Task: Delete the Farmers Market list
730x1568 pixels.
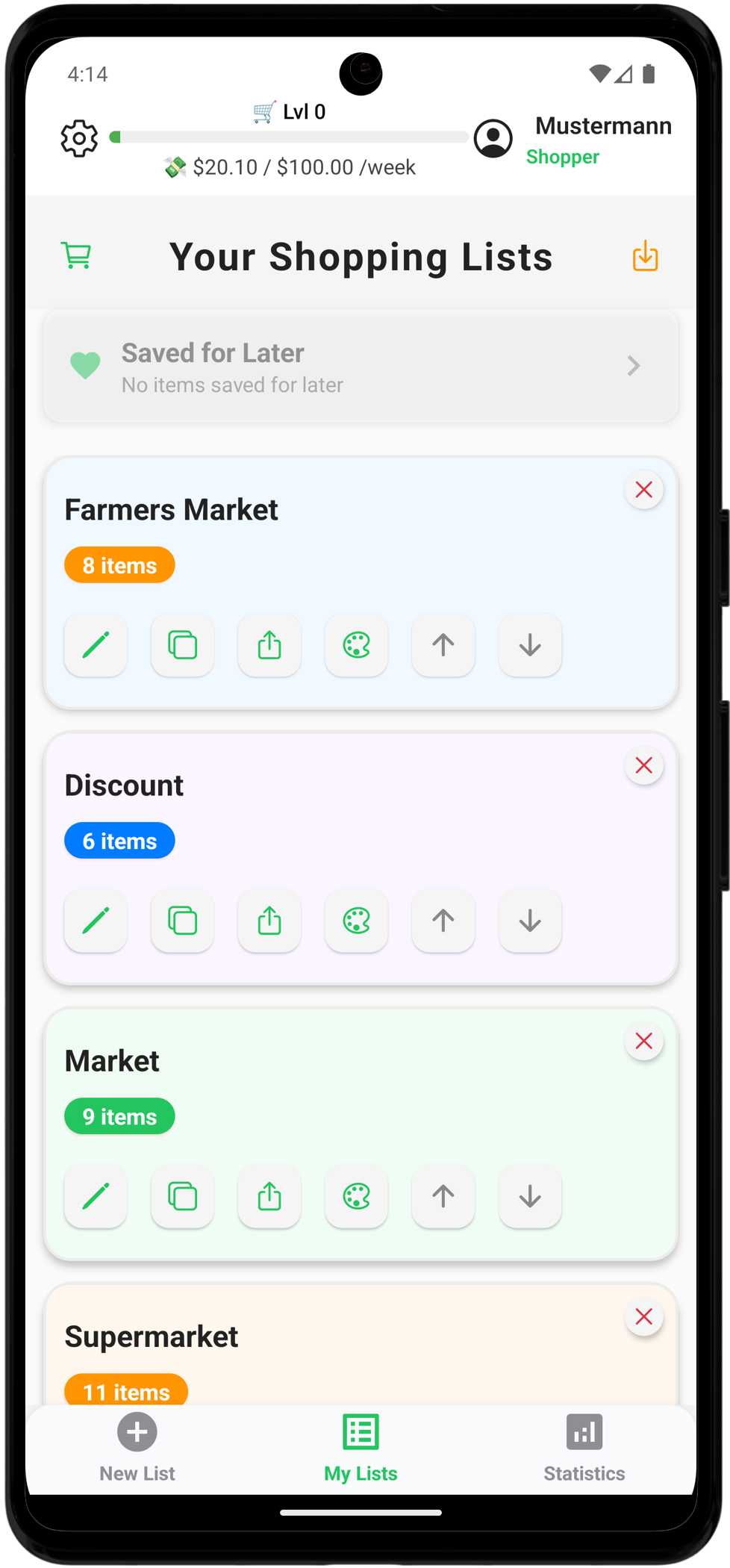Action: click(643, 490)
